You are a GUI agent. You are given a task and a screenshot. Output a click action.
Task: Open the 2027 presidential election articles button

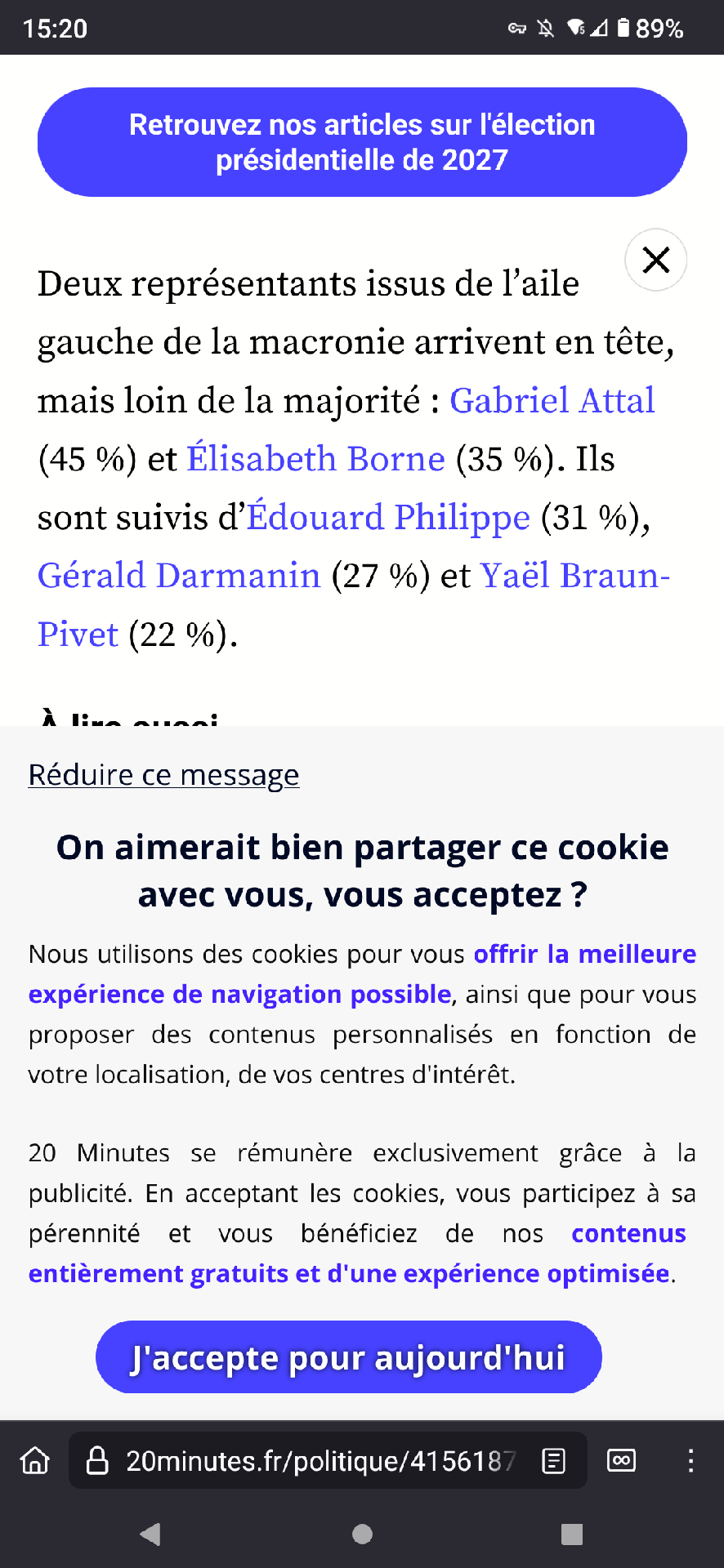362,142
